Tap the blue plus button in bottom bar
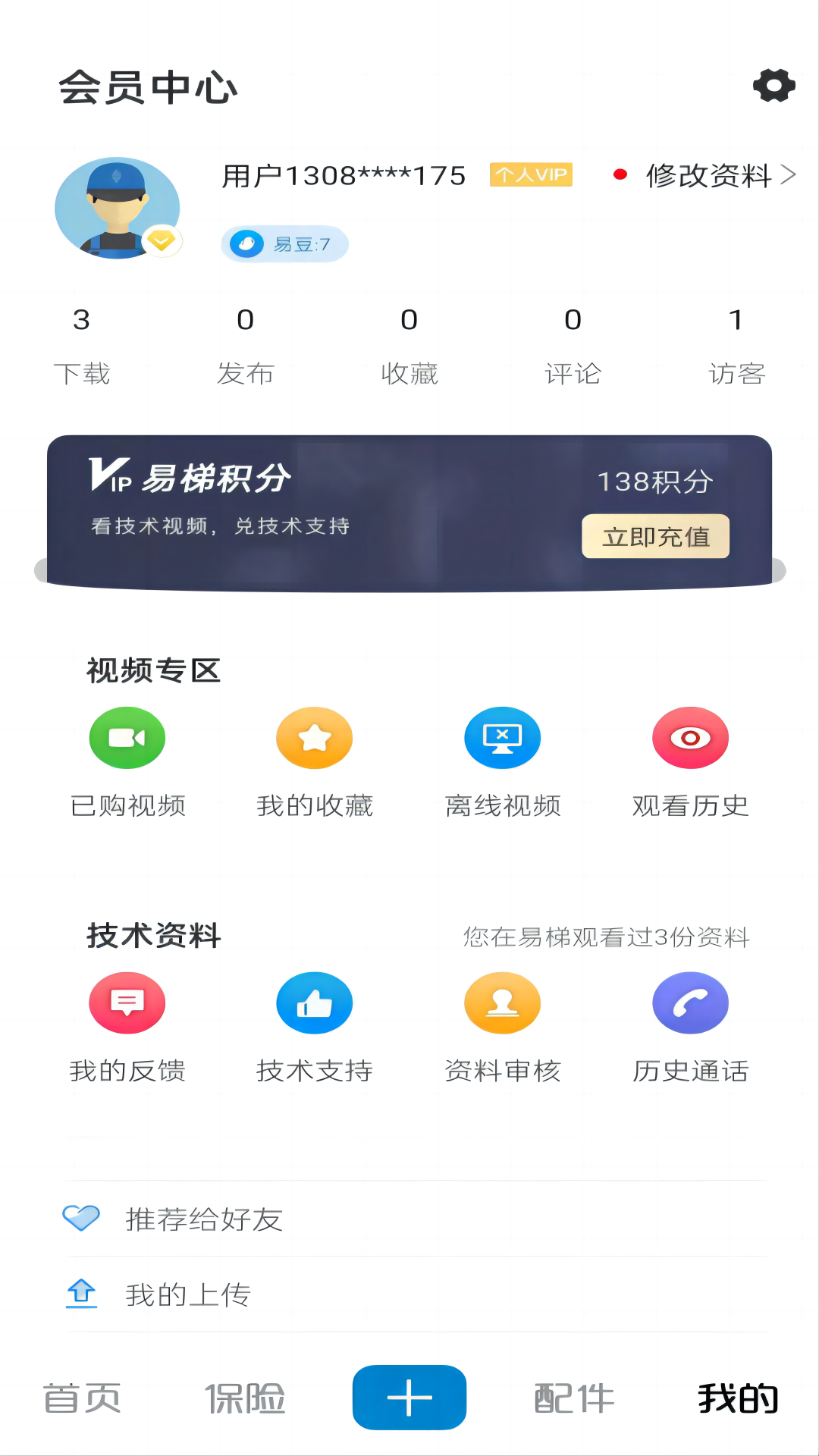 [x=409, y=1398]
